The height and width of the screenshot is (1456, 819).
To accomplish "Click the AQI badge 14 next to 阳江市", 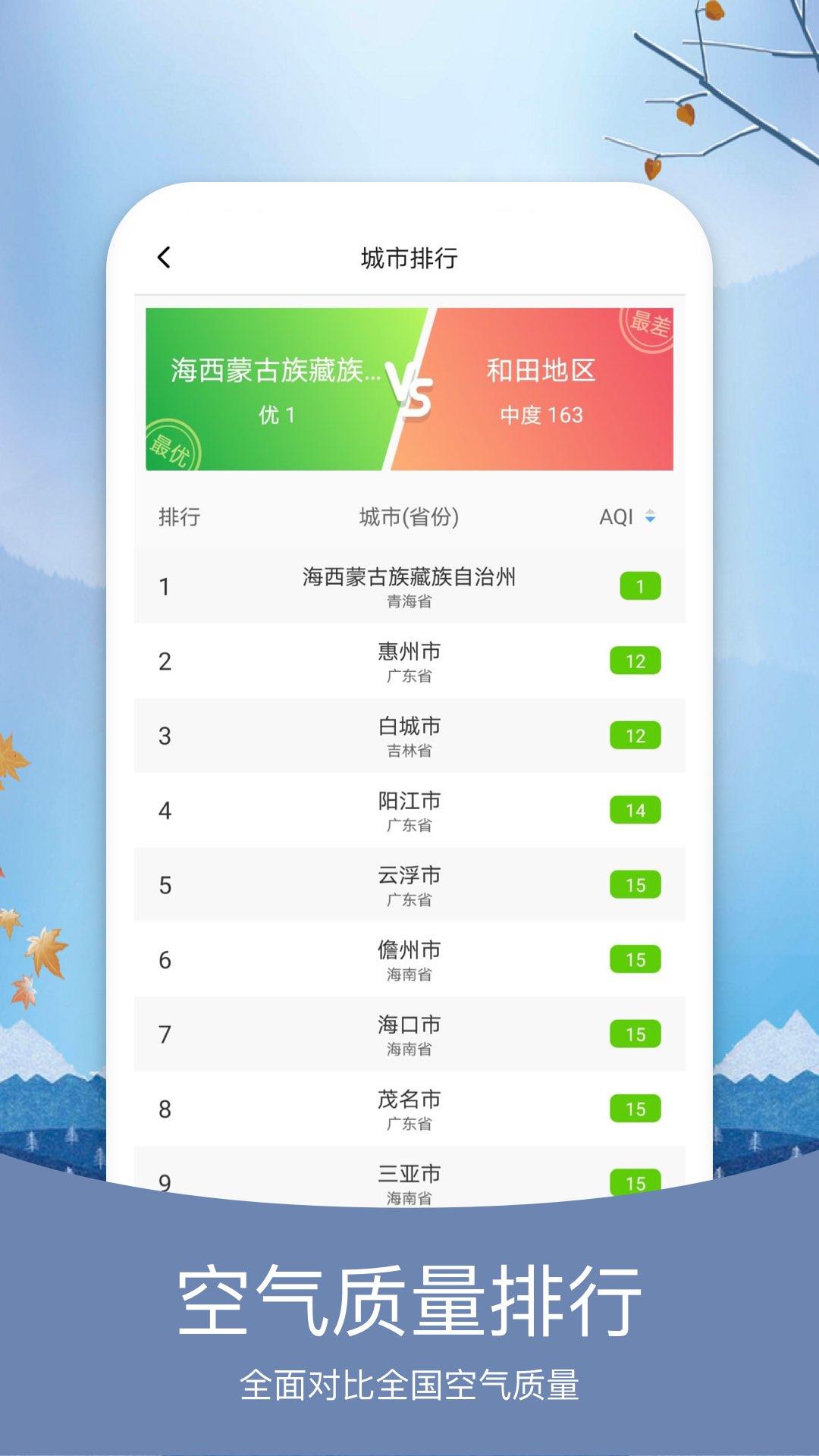I will (637, 808).
